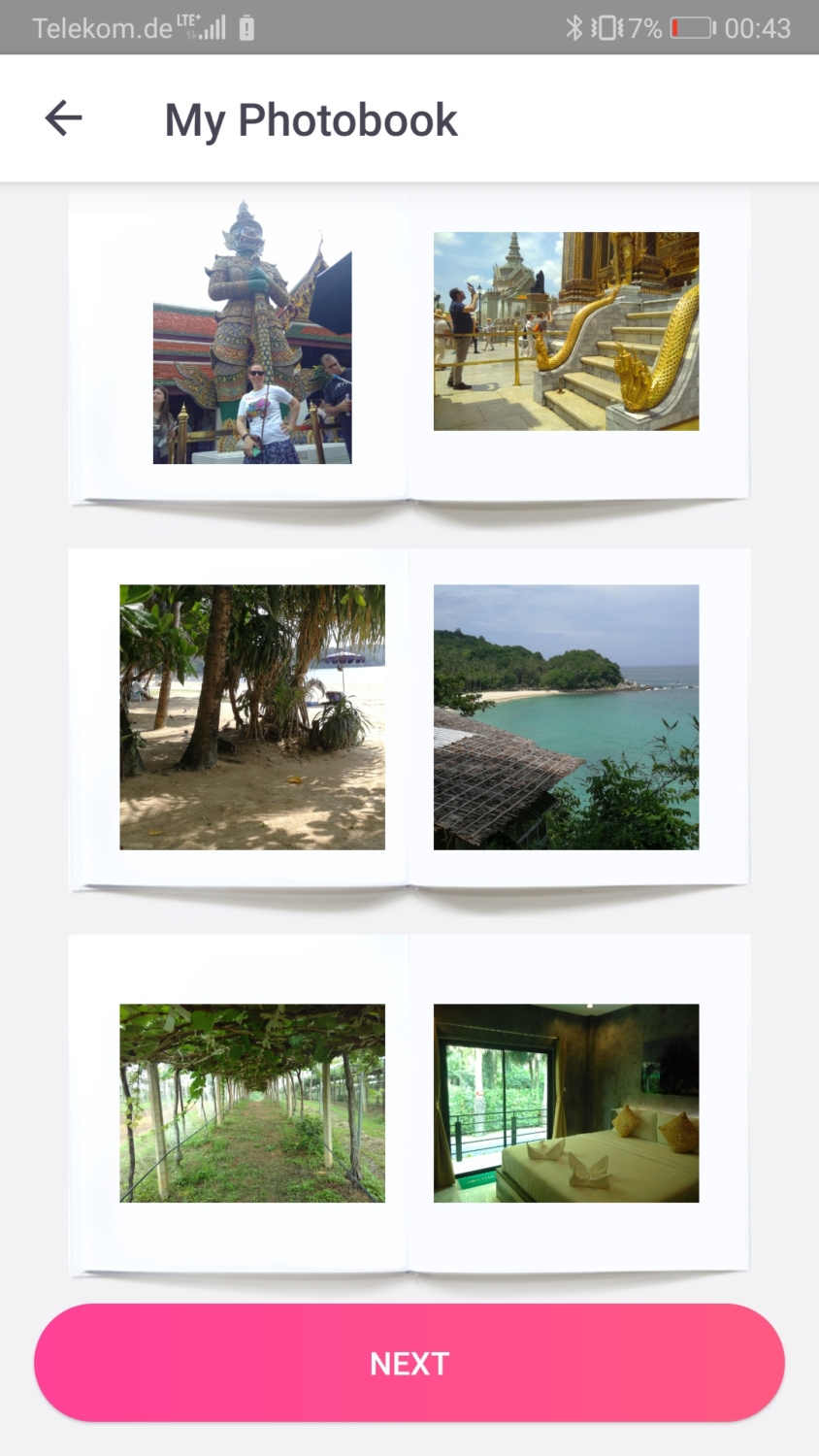The image size is (819, 1456).
Task: Edit the hotel bedroom photo
Action: (x=566, y=1103)
